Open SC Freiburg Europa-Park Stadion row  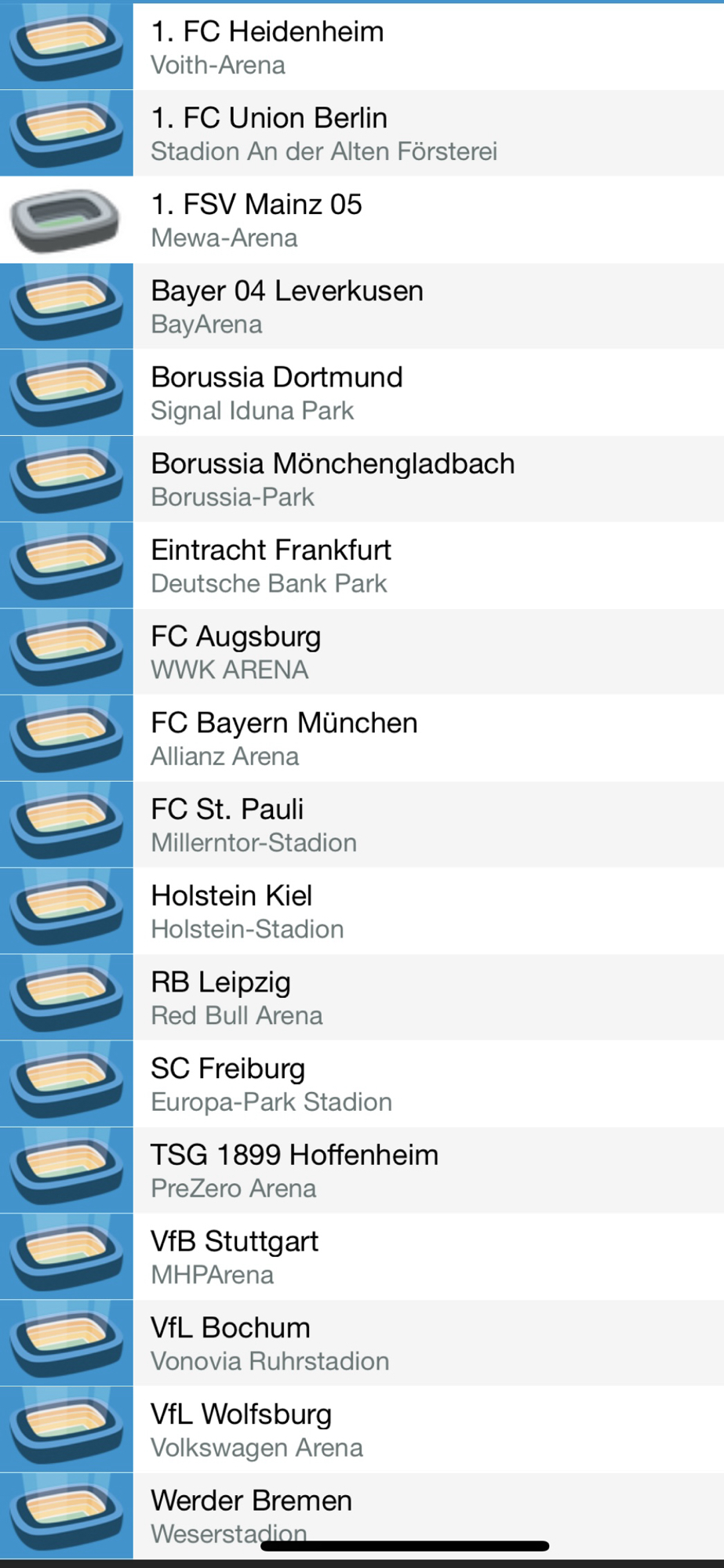tap(361, 1083)
